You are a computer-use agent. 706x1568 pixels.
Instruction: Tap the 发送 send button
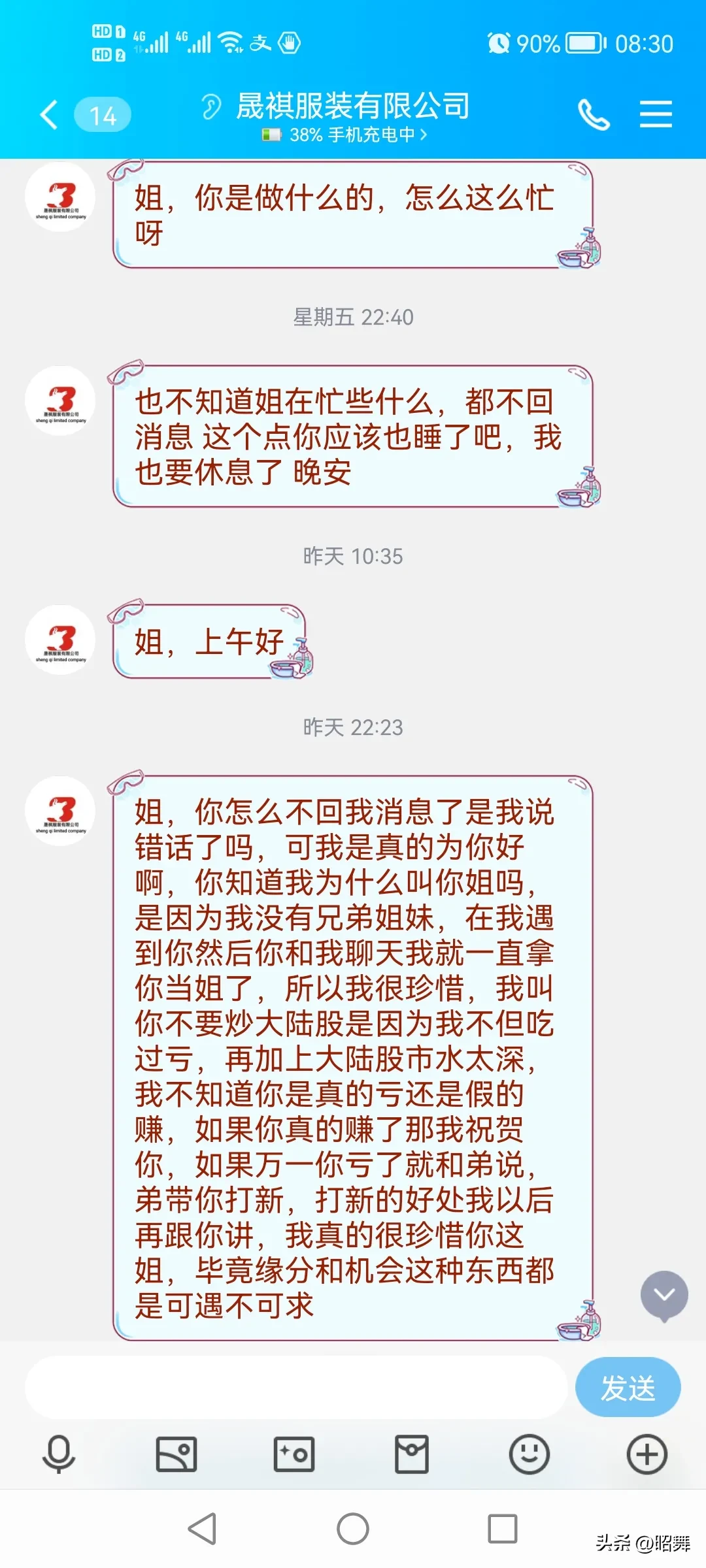pyautogui.click(x=628, y=1387)
